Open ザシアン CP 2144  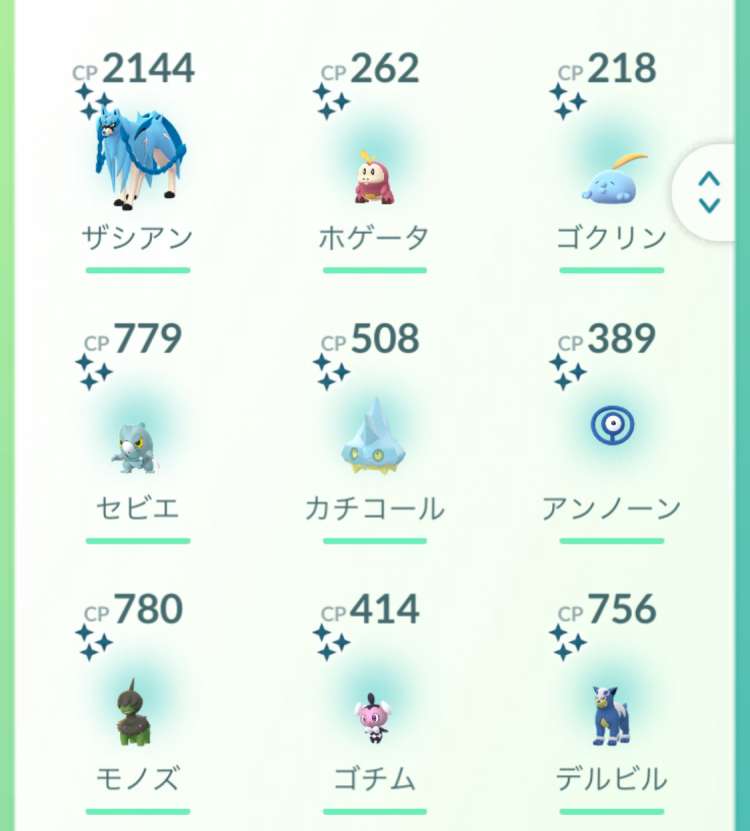point(137,160)
